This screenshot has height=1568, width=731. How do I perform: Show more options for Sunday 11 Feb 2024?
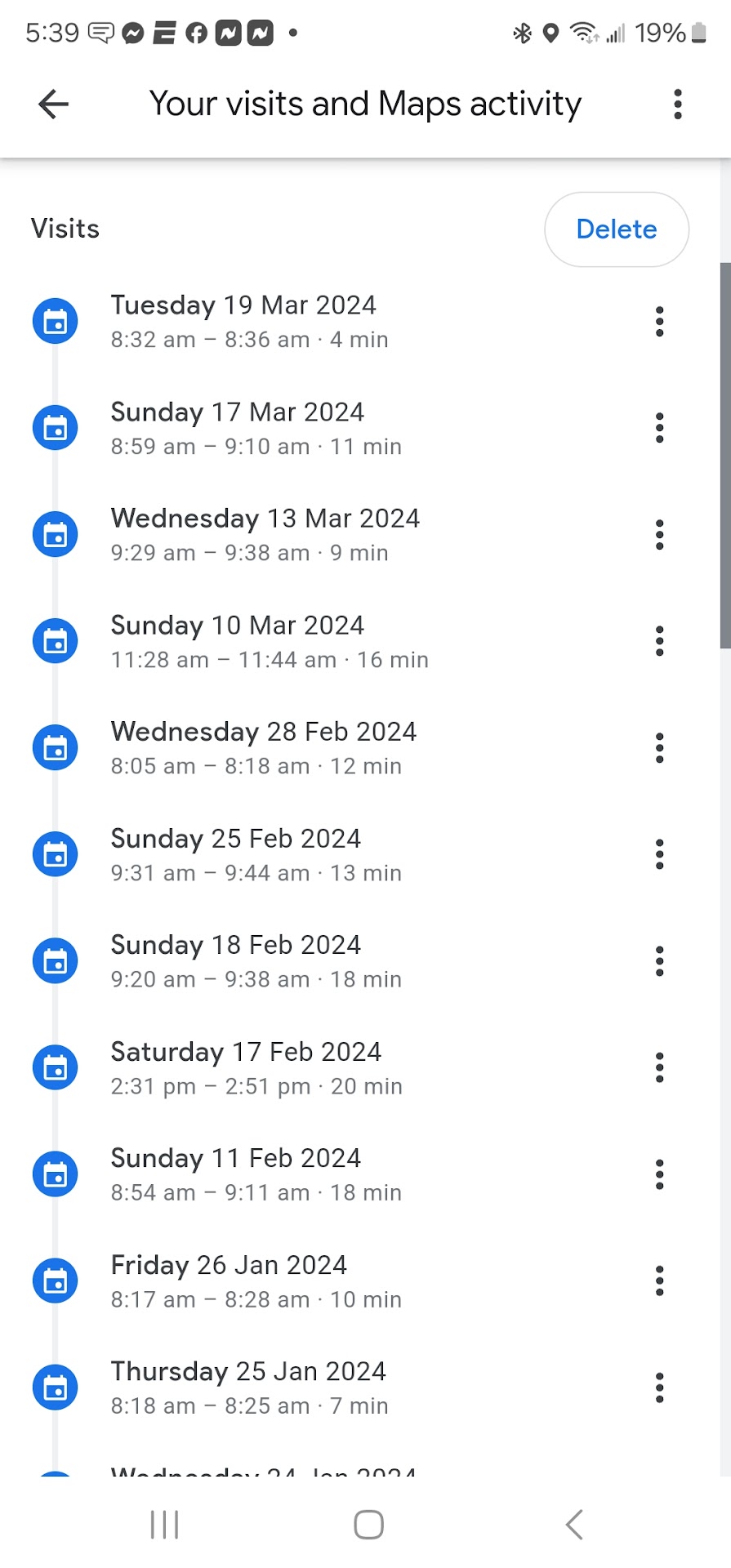659,1174
